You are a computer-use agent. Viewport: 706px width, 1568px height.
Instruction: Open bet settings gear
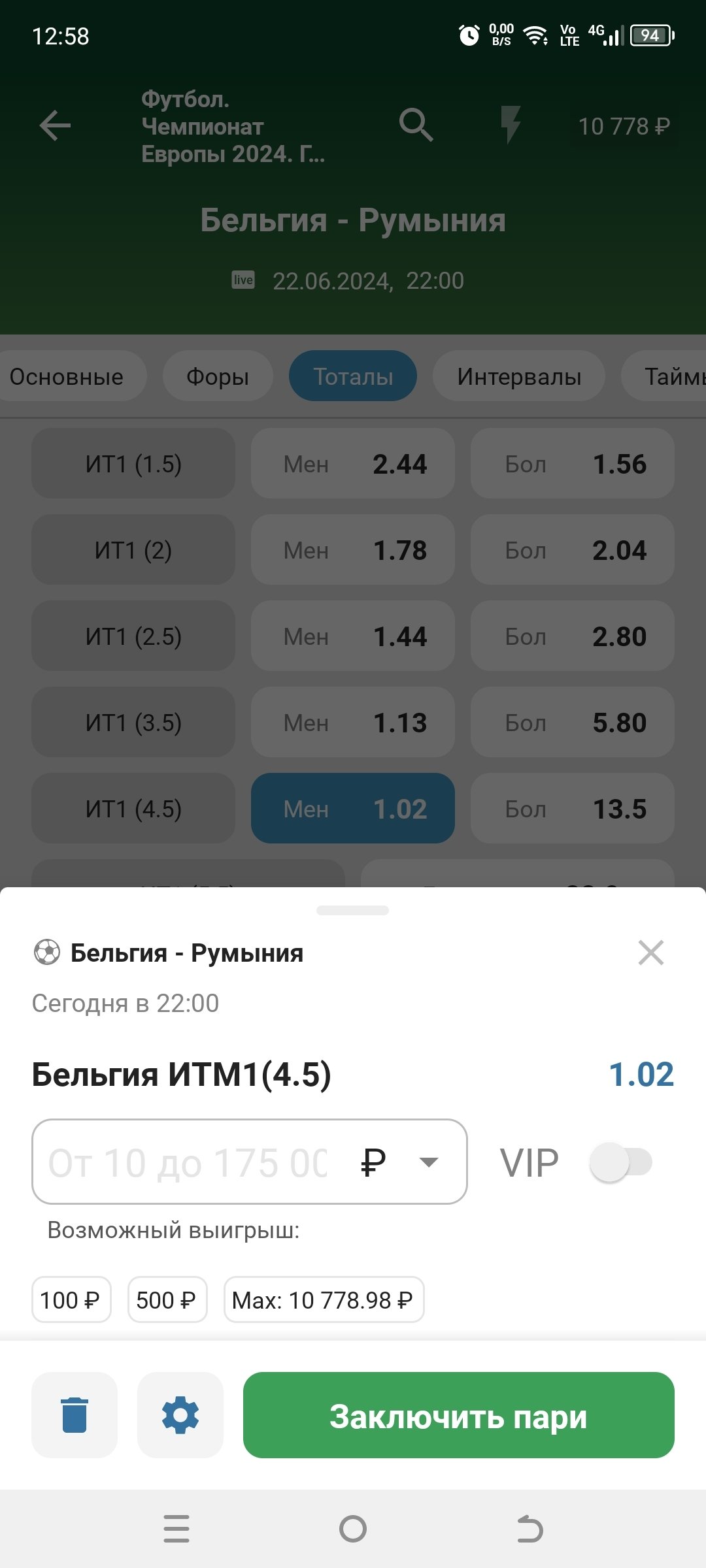coord(180,1415)
